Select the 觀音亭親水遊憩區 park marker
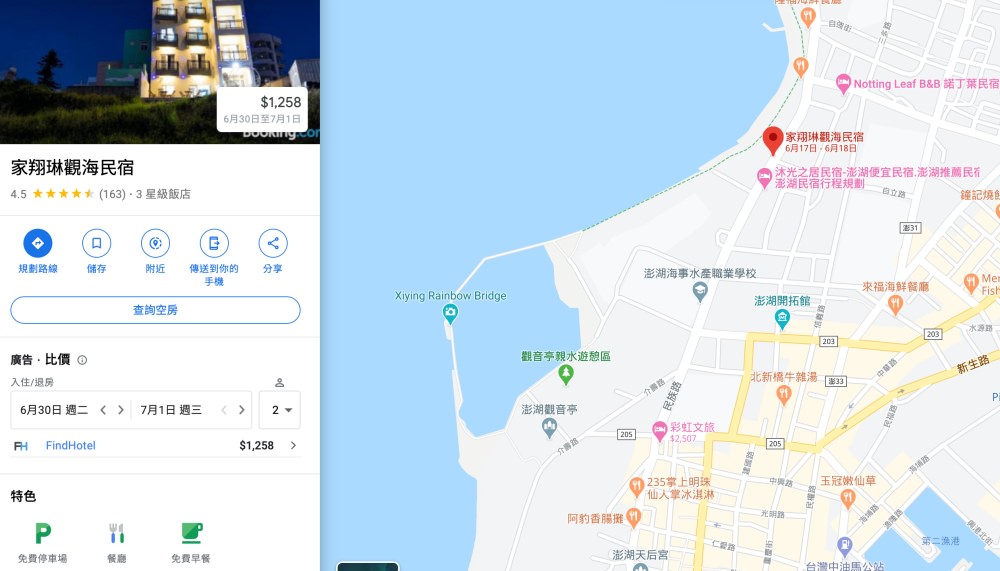 click(x=566, y=375)
